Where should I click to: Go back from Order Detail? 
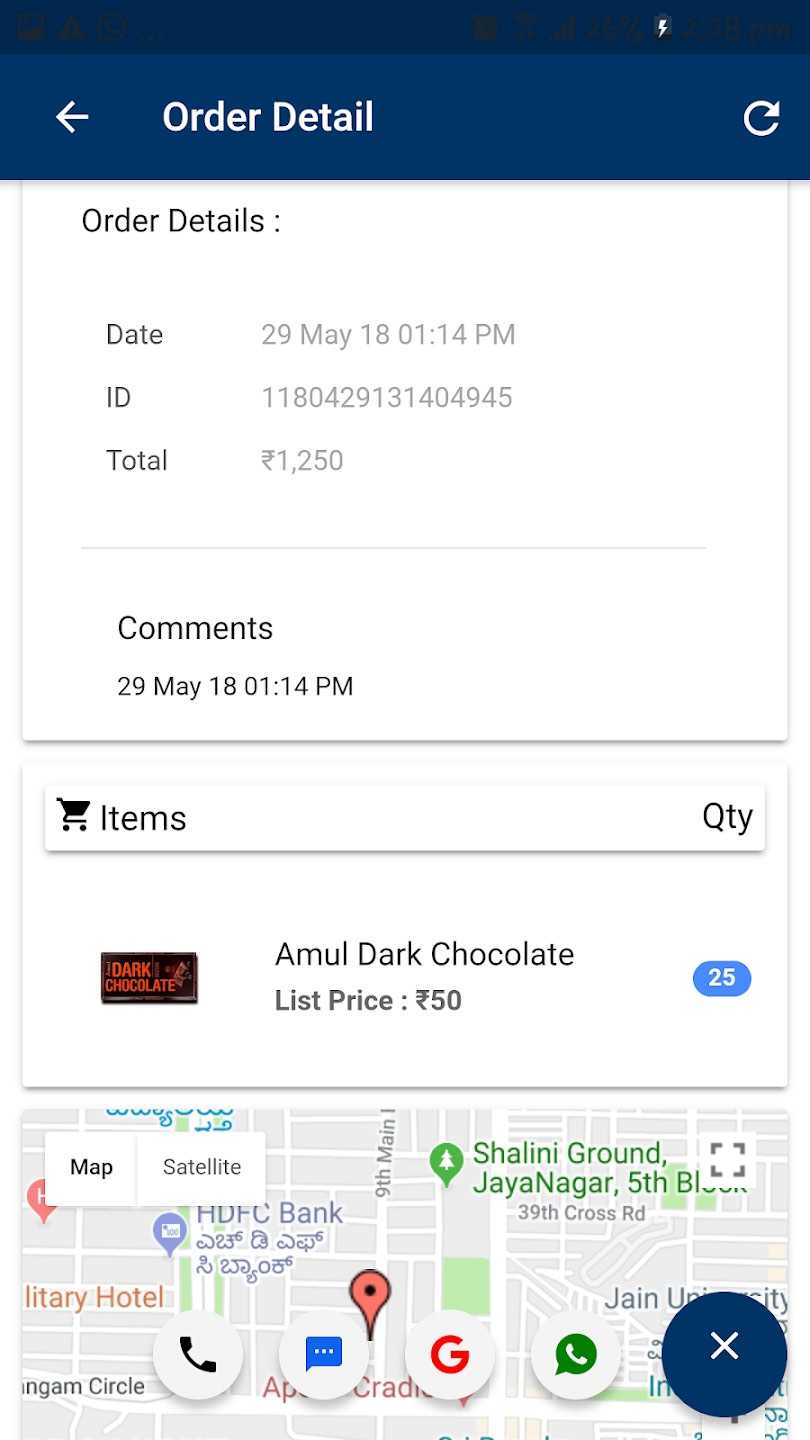click(x=72, y=118)
